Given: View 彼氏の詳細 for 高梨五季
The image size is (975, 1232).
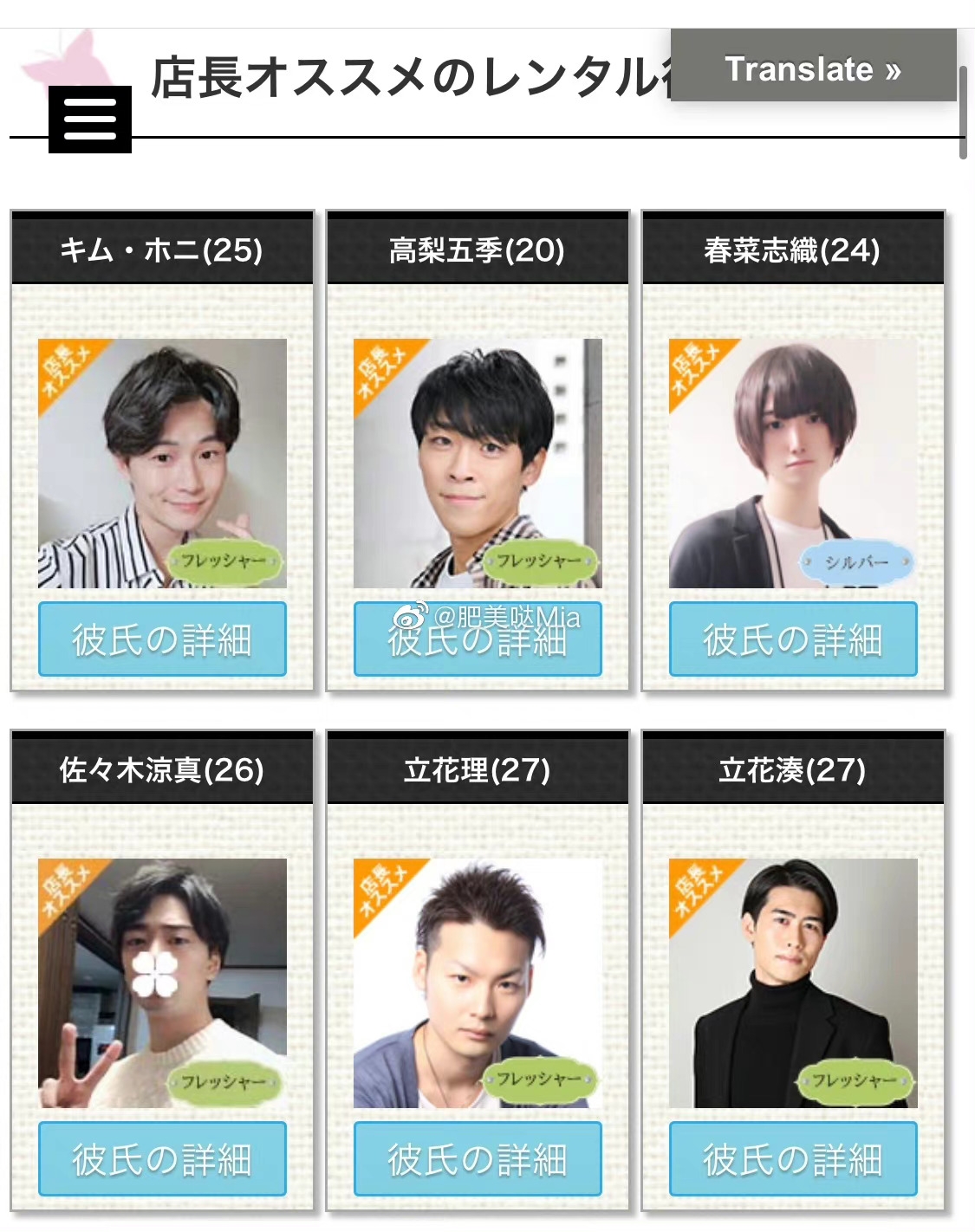Looking at the screenshot, I should click(x=478, y=639).
